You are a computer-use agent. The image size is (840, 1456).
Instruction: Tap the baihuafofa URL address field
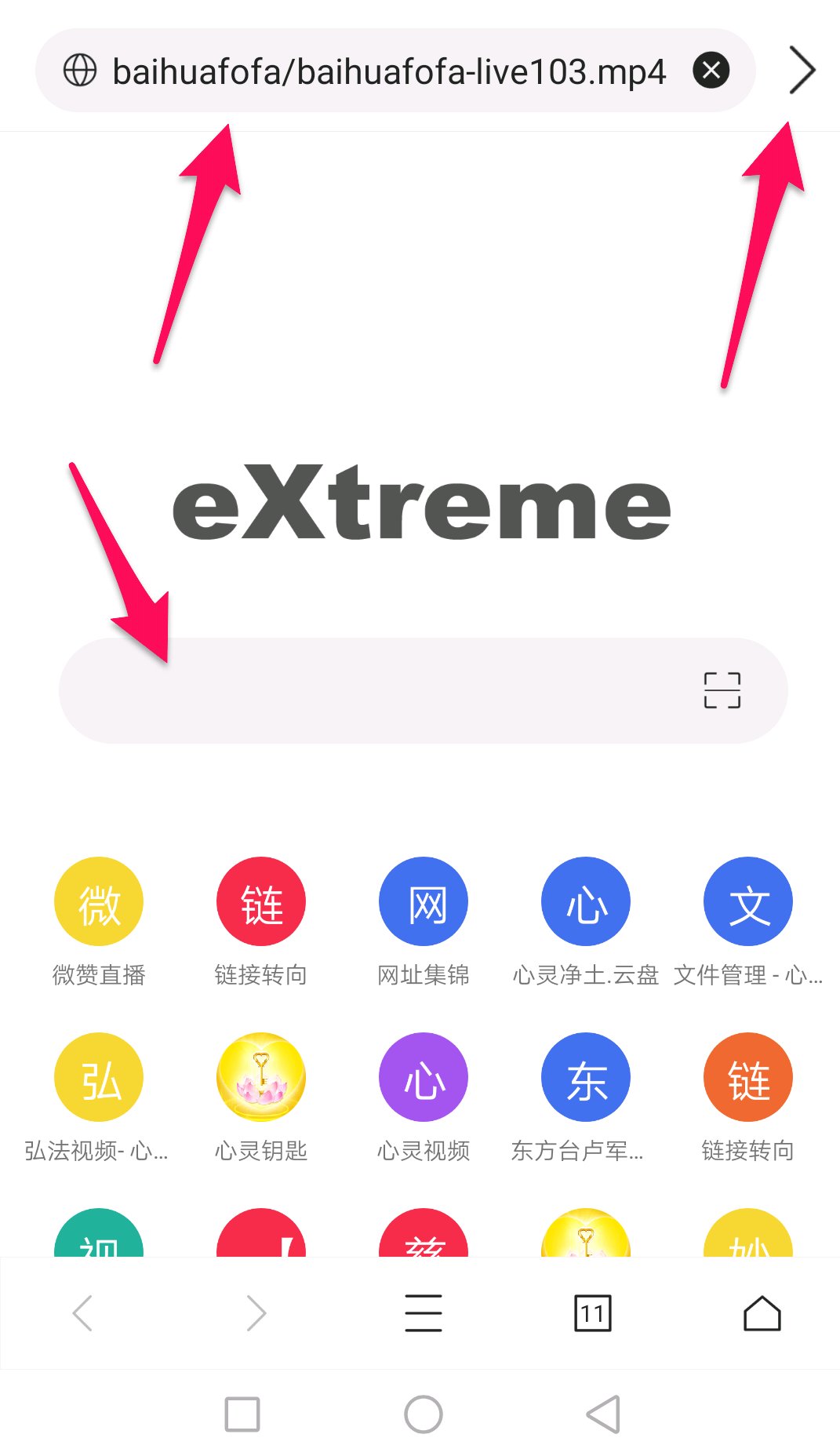[x=388, y=71]
